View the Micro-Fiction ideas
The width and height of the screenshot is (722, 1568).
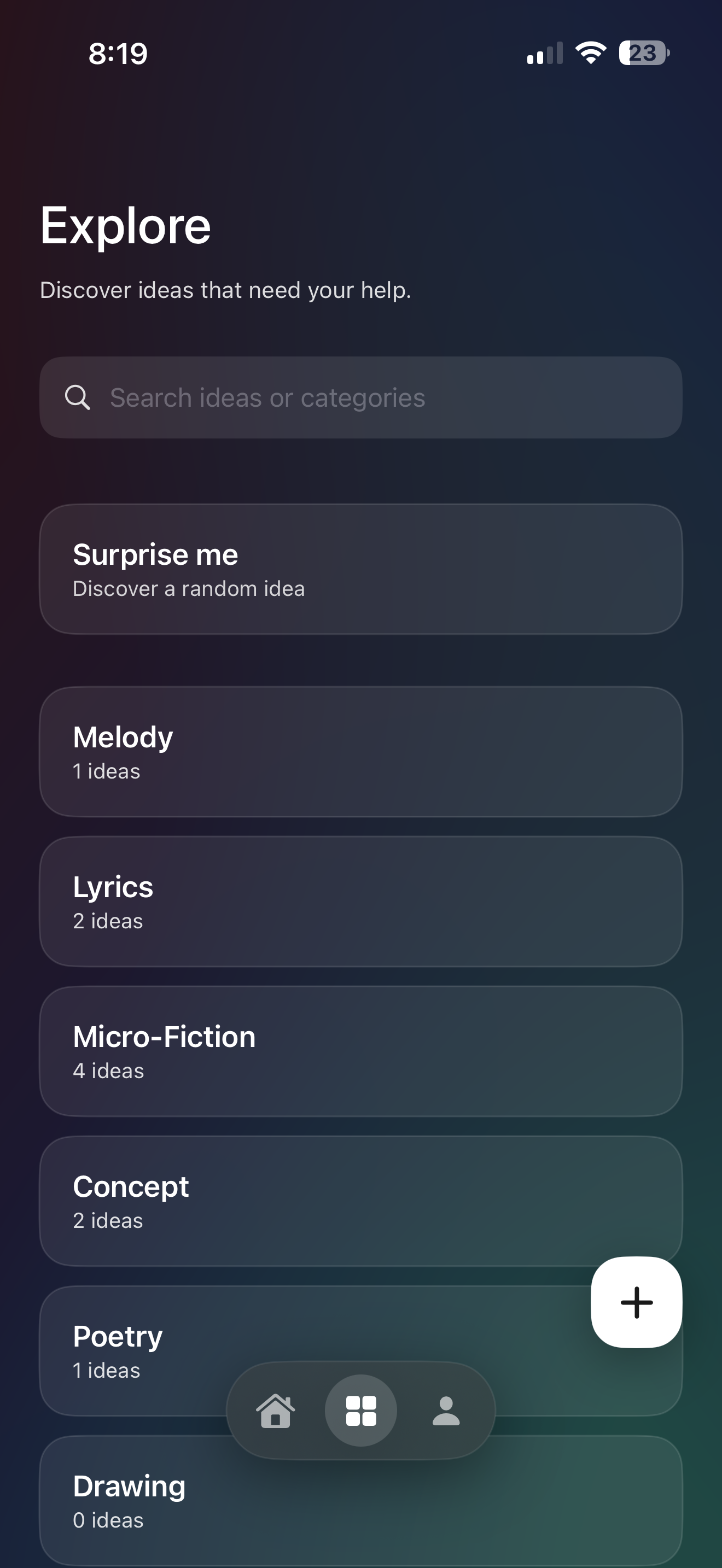(x=360, y=1051)
